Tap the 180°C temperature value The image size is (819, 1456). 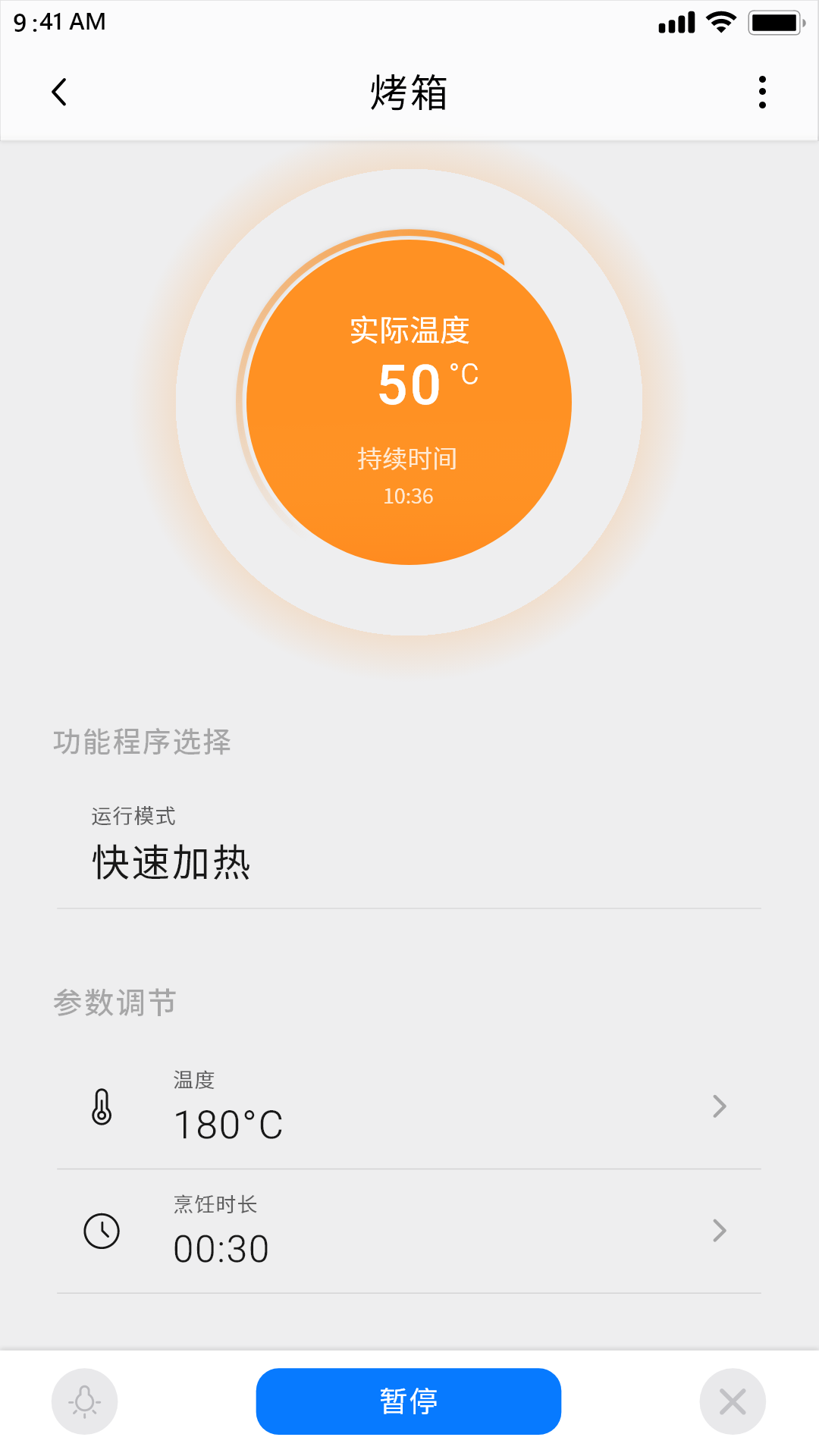(x=228, y=1126)
